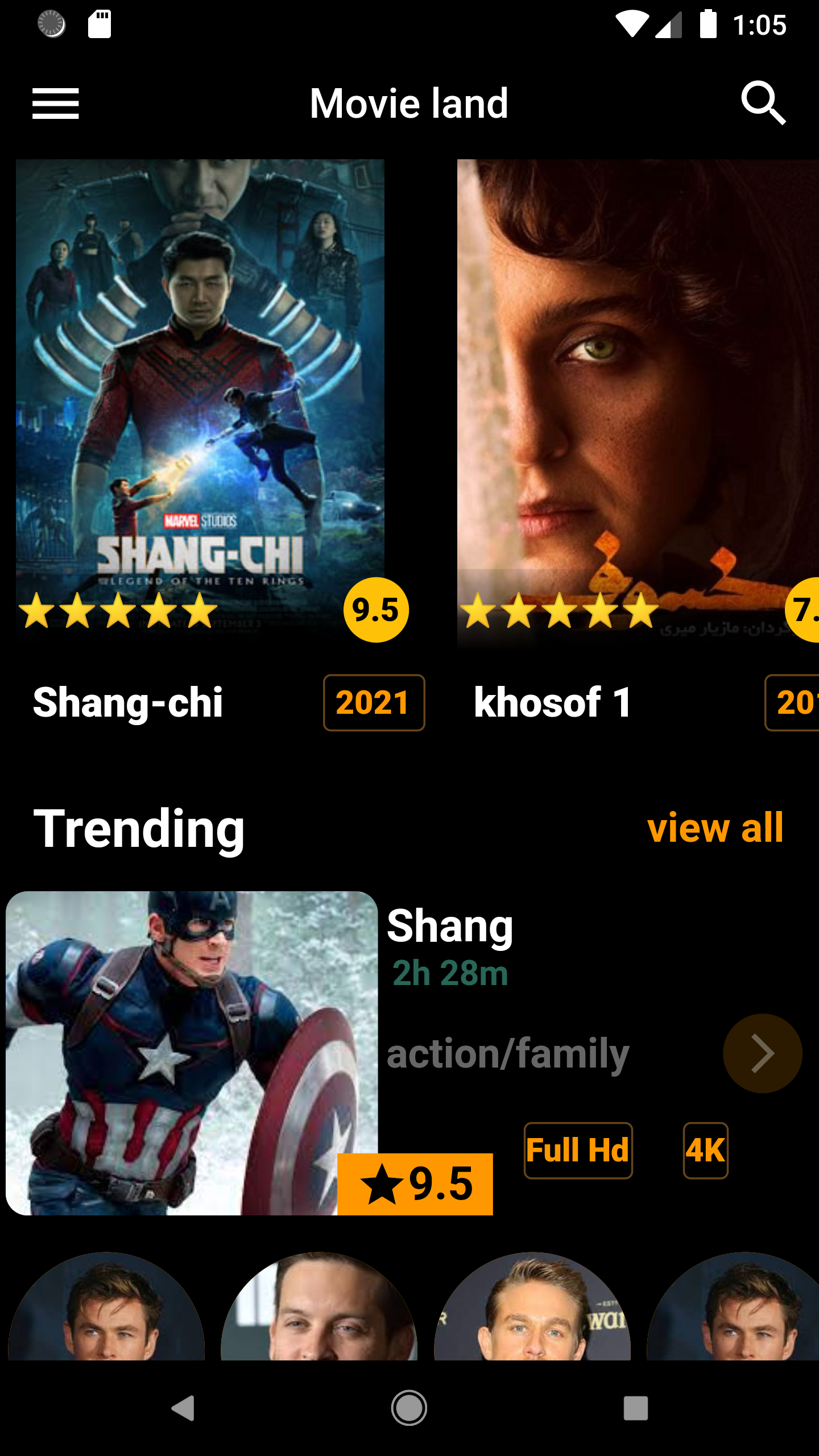Tap the search icon

point(763,103)
